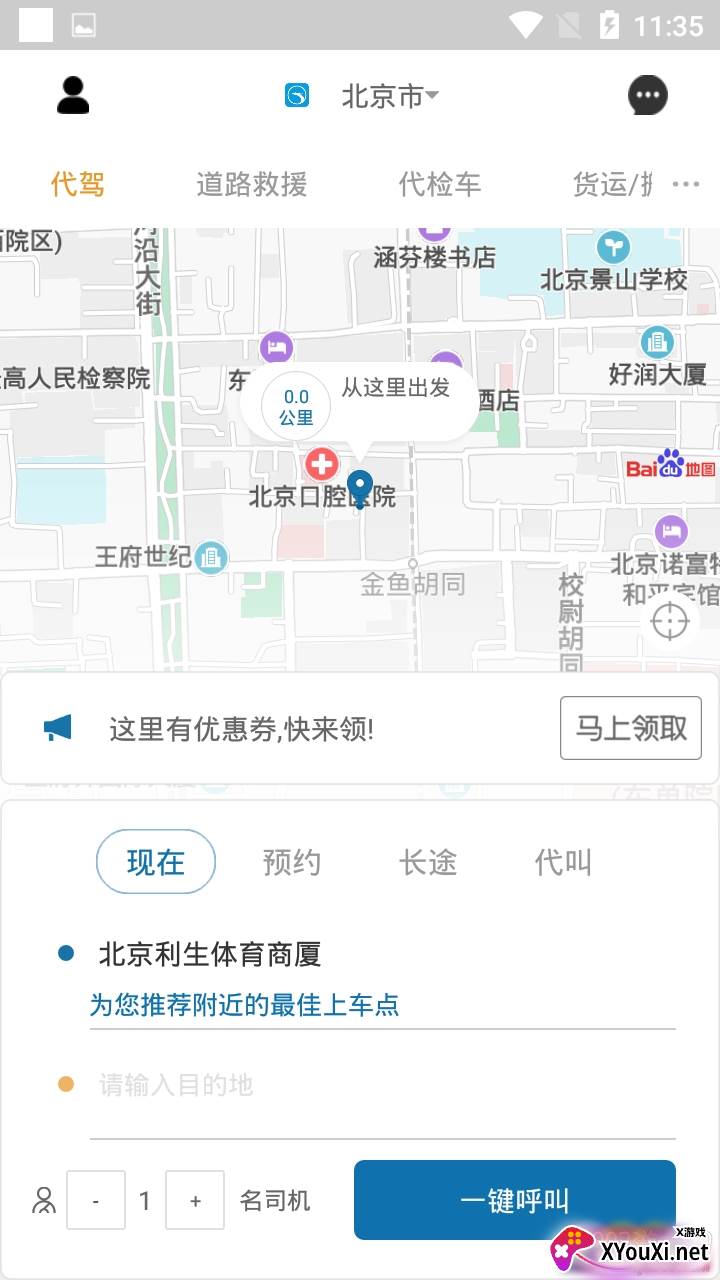Tap 马上领取 to claim the coupon
Image resolution: width=720 pixels, height=1280 pixels.
point(631,728)
